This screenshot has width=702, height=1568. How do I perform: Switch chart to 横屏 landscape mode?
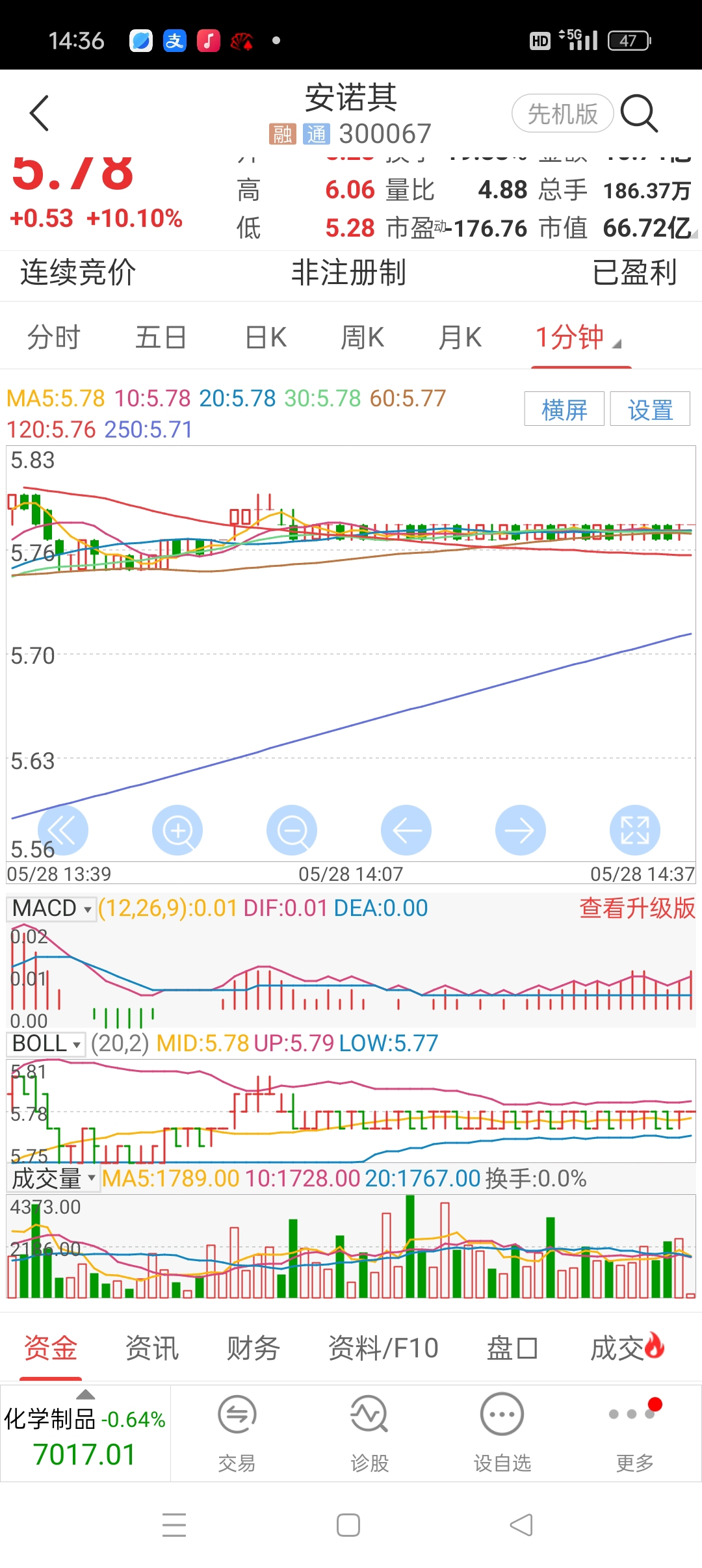pyautogui.click(x=564, y=409)
